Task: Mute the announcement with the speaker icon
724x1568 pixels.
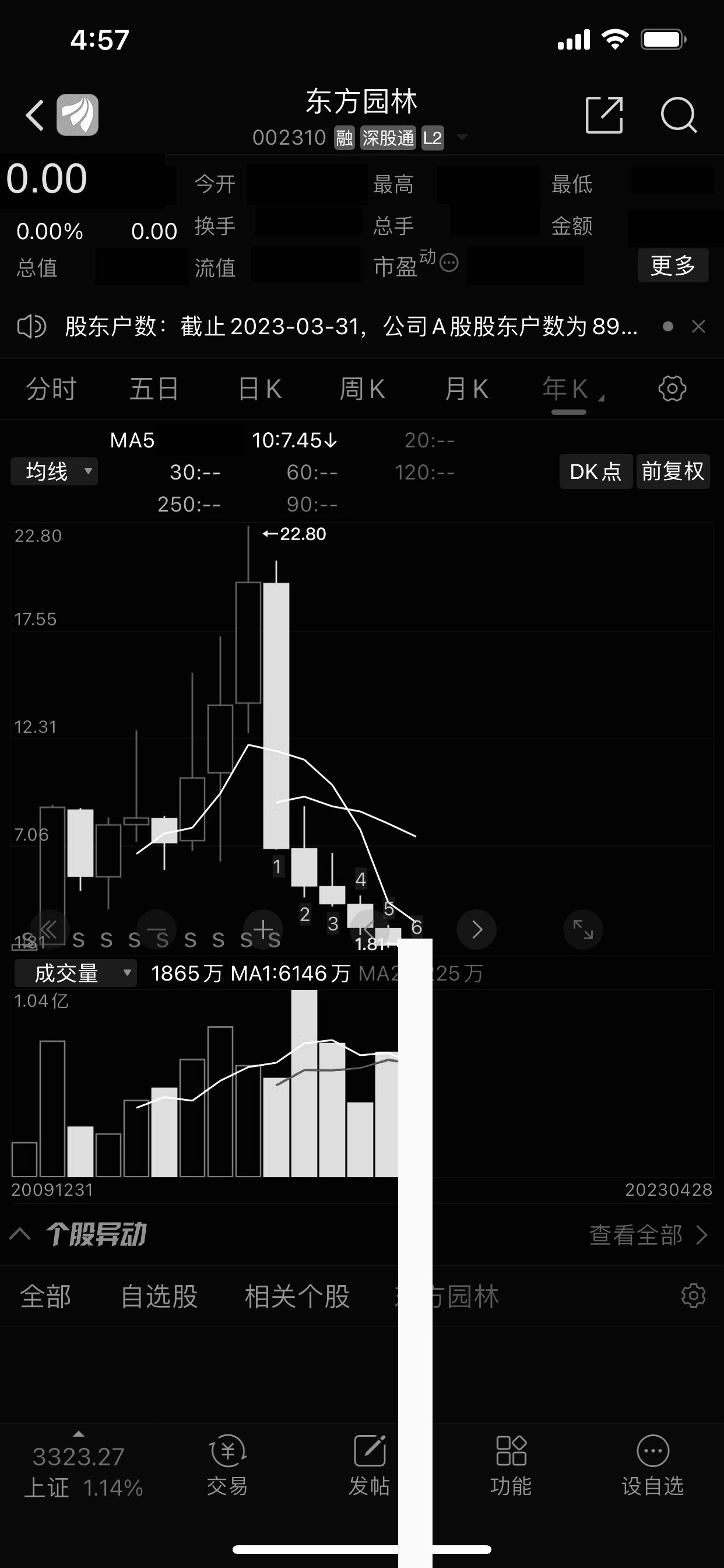Action: click(x=31, y=327)
